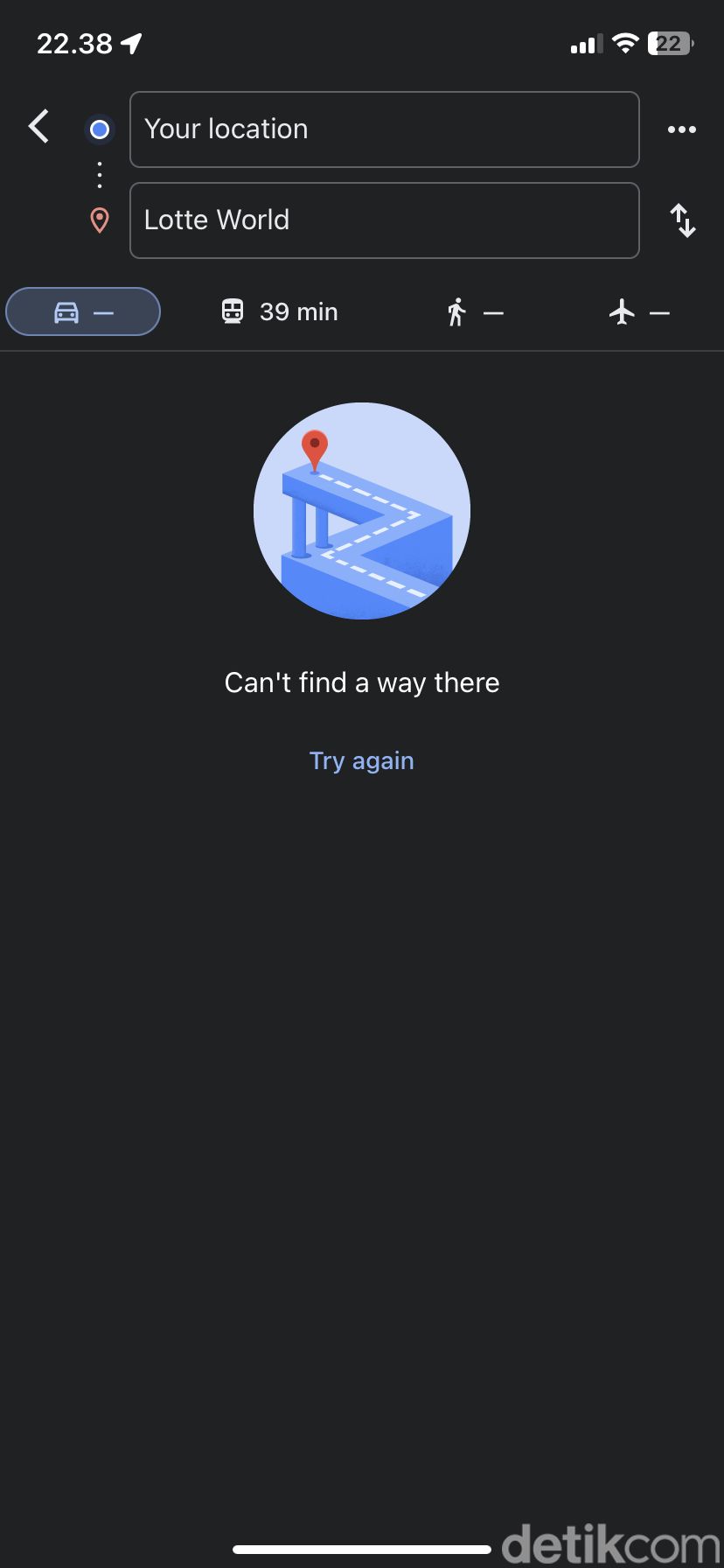Swap start and destination
This screenshot has height=1568, width=724.
click(x=682, y=220)
